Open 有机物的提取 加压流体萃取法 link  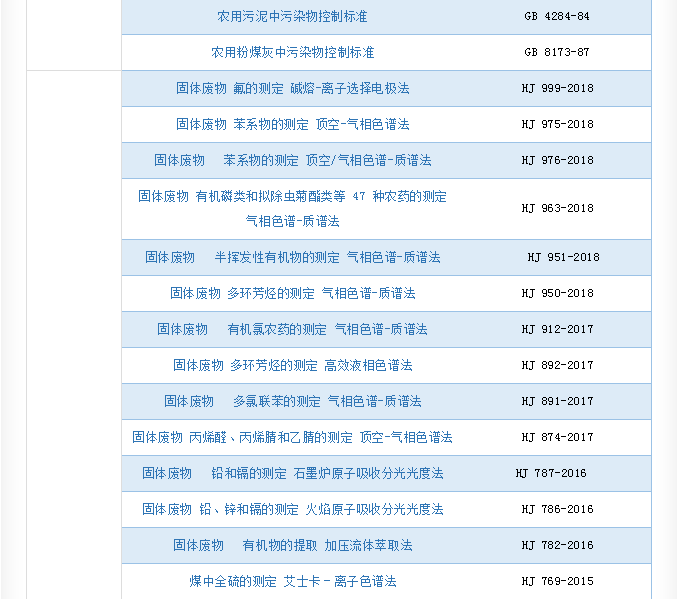292,545
